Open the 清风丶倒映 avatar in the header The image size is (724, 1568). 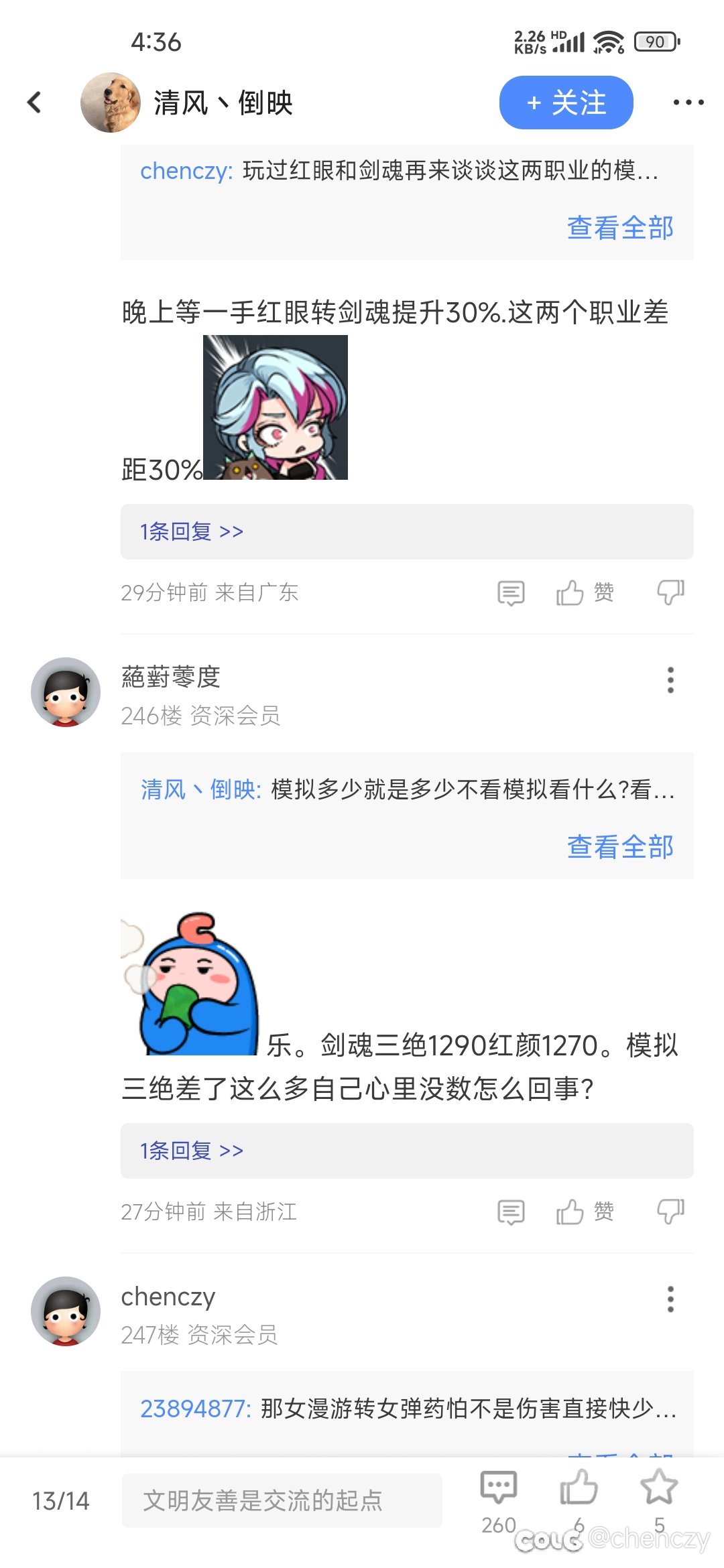pos(110,103)
